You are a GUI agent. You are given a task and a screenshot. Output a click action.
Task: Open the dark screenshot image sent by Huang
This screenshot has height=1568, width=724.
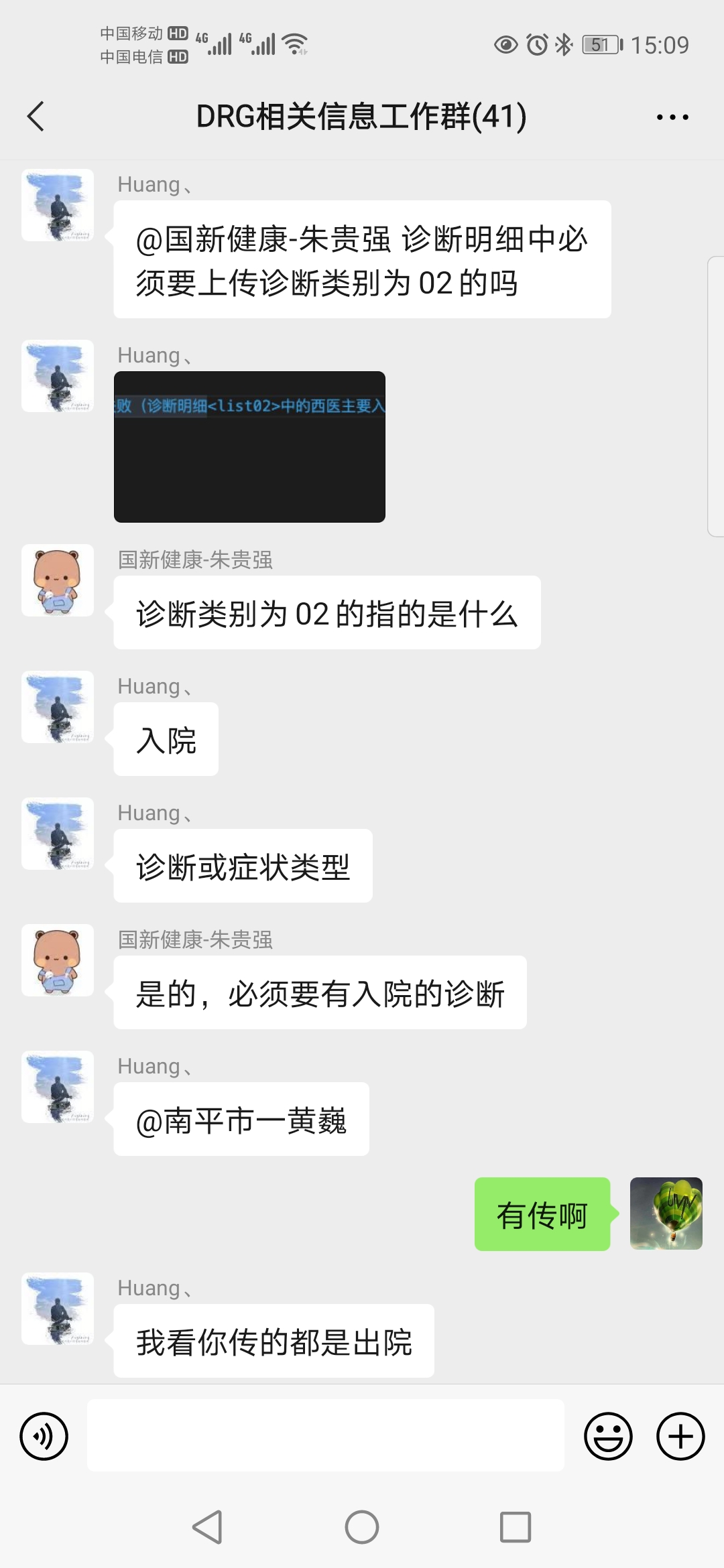(249, 447)
